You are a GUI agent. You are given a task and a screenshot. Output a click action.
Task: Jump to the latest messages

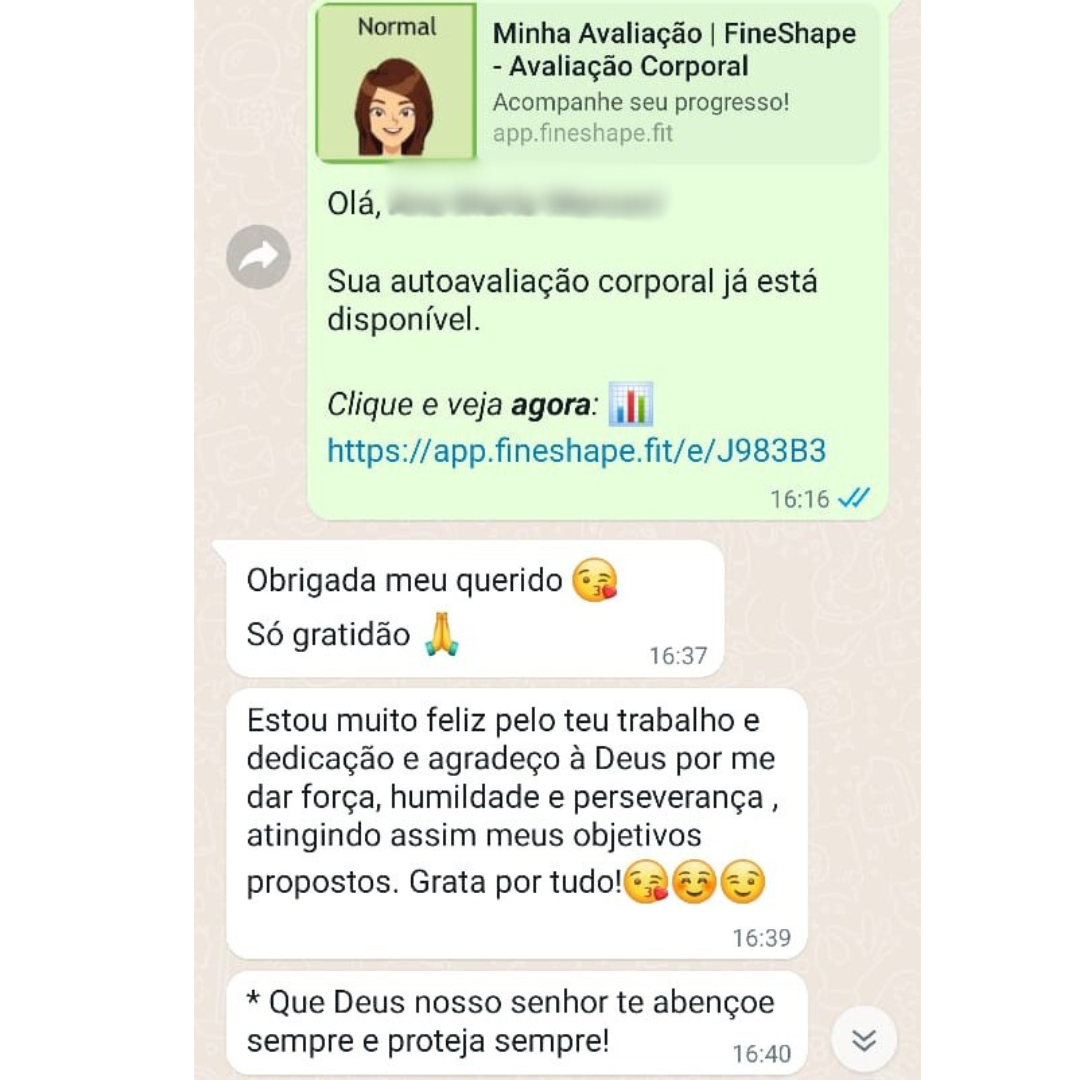pos(864,1040)
